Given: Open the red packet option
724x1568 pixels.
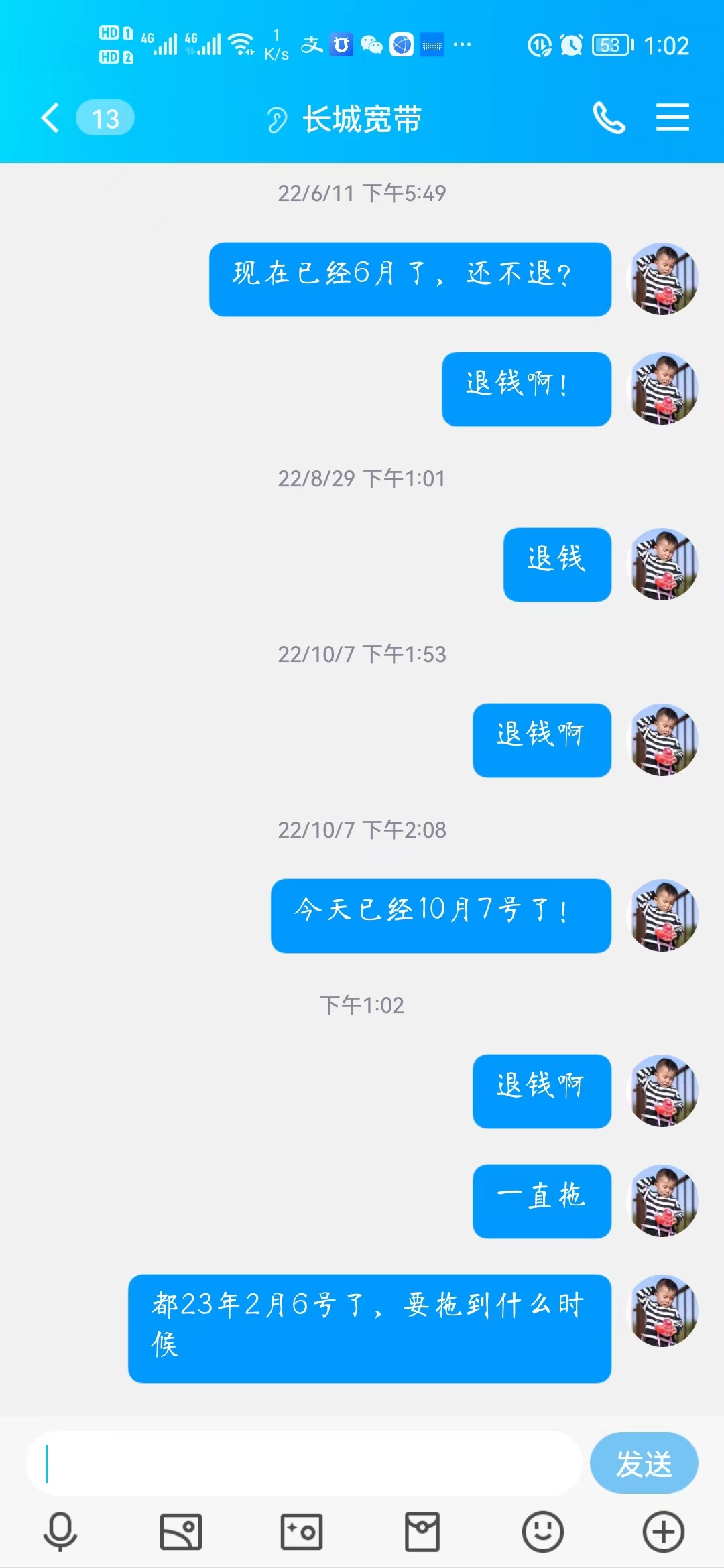Looking at the screenshot, I should [x=422, y=1532].
